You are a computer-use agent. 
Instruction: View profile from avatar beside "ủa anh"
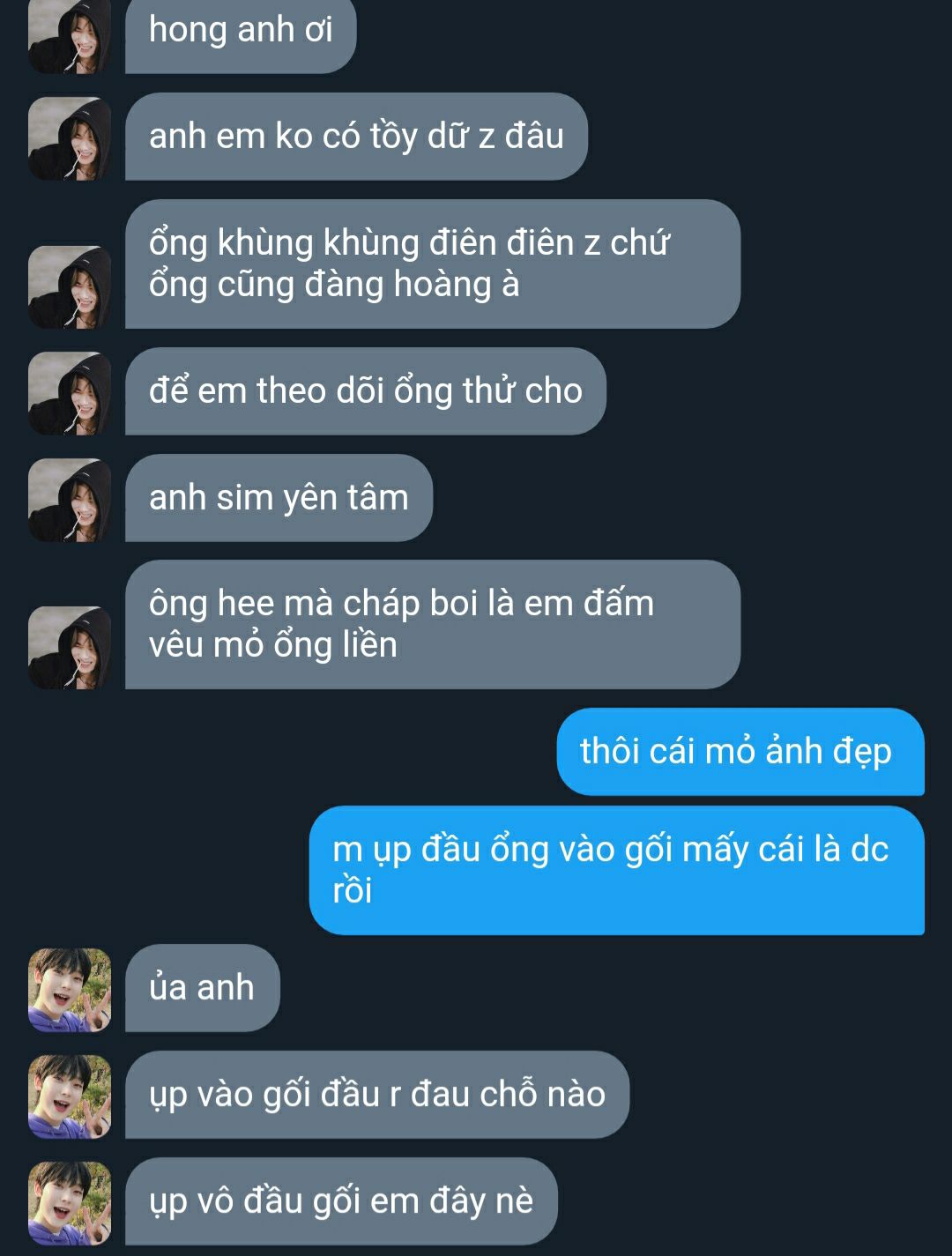[x=70, y=990]
